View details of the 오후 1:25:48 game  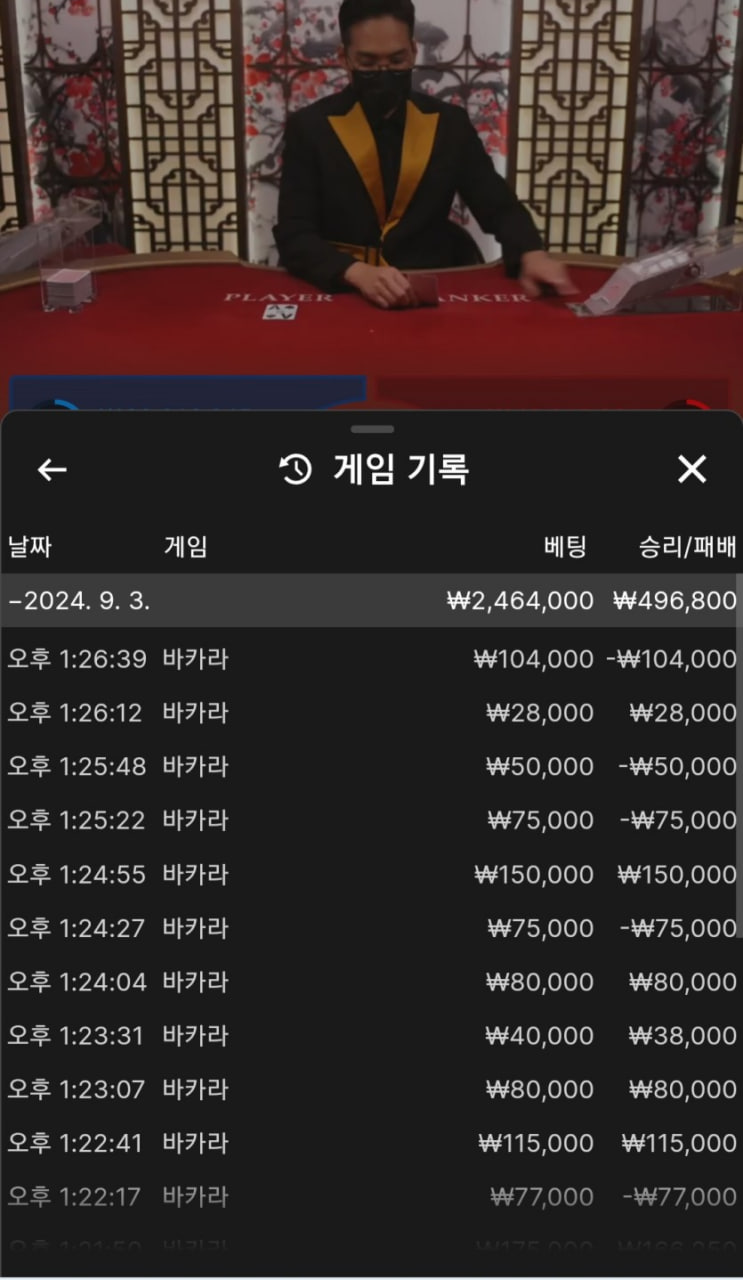coord(371,767)
